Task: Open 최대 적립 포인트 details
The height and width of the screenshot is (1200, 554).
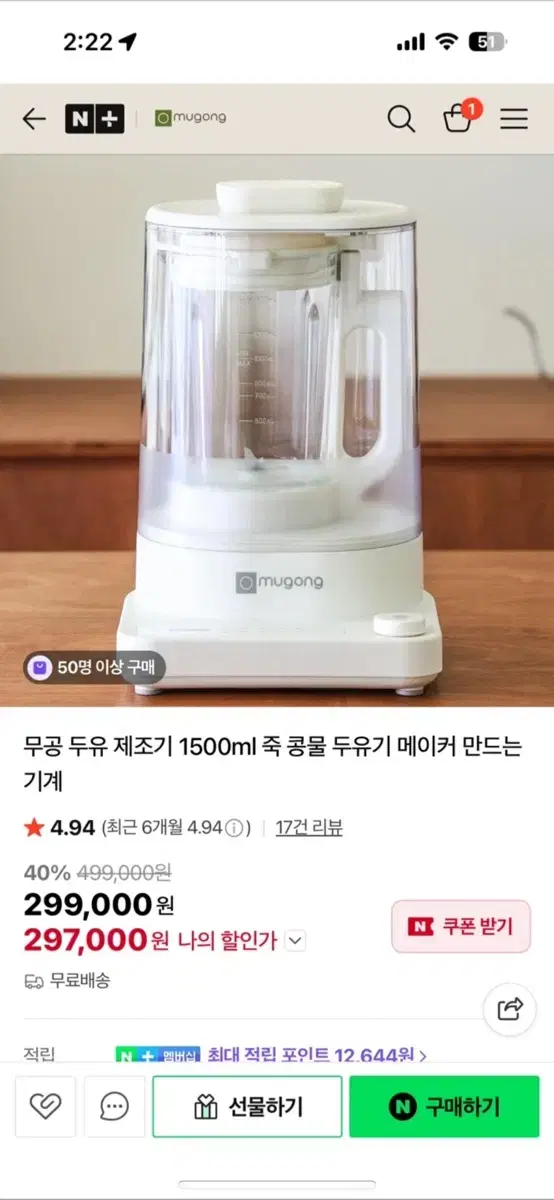Action: coord(317,1055)
